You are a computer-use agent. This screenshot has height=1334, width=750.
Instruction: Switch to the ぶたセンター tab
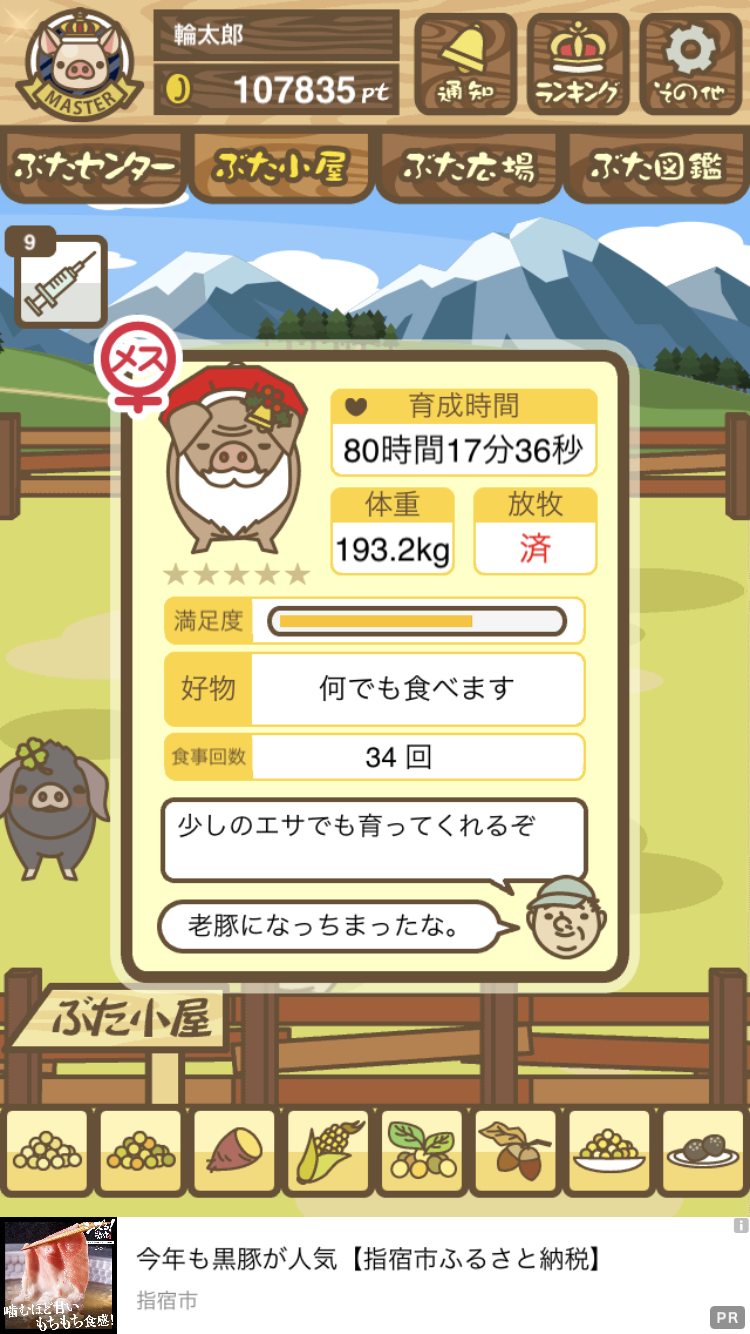(94, 167)
